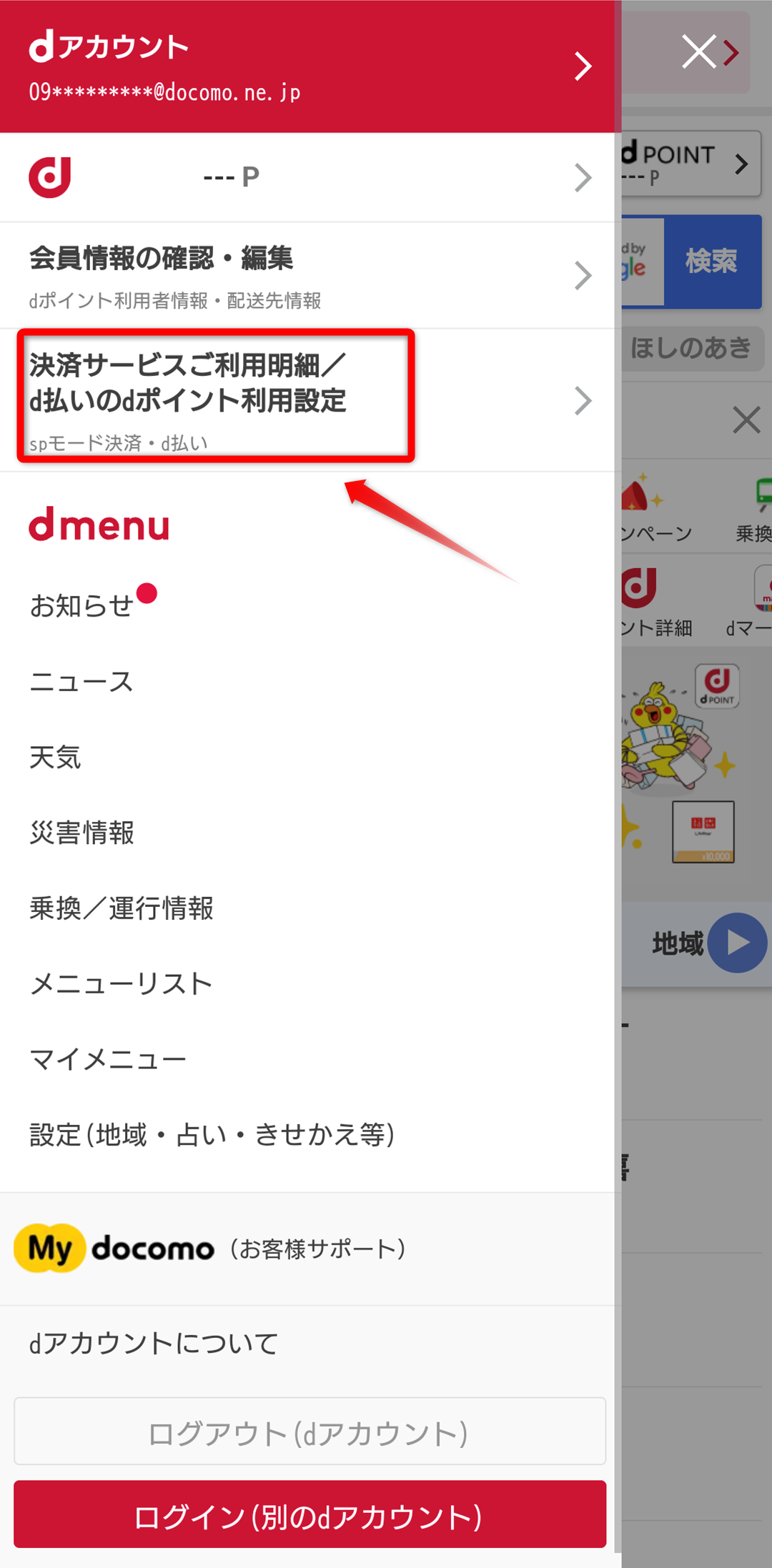Open メニューリスト
The height and width of the screenshot is (1568, 772).
point(122,984)
